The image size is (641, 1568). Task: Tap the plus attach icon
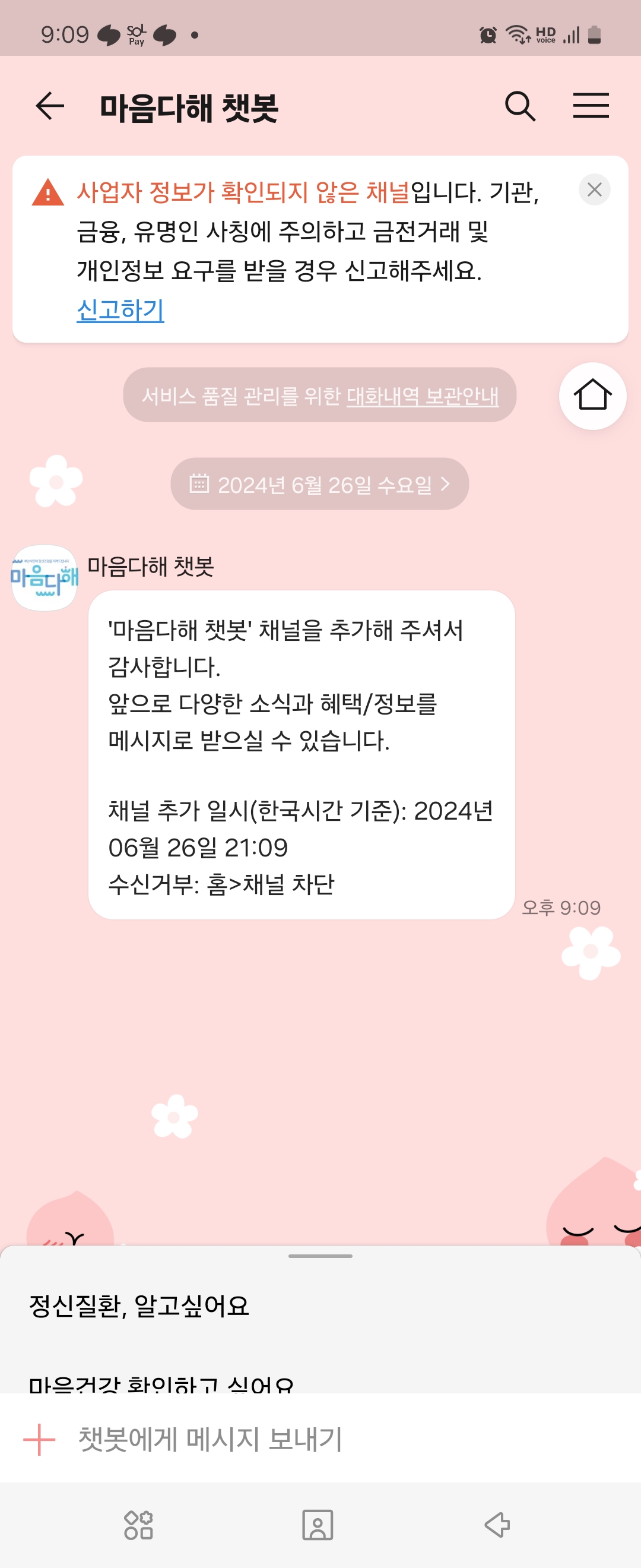click(x=40, y=1439)
